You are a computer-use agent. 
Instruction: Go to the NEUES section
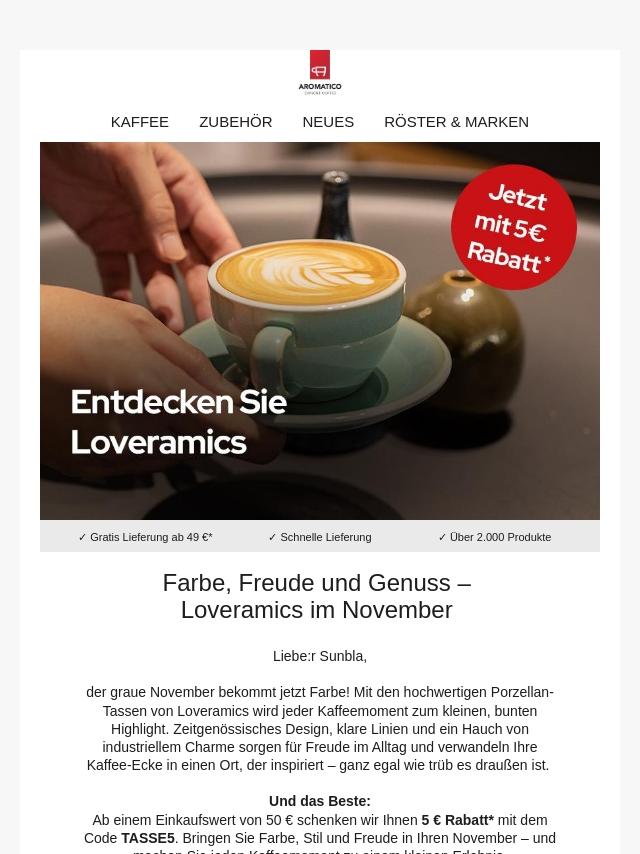328,122
